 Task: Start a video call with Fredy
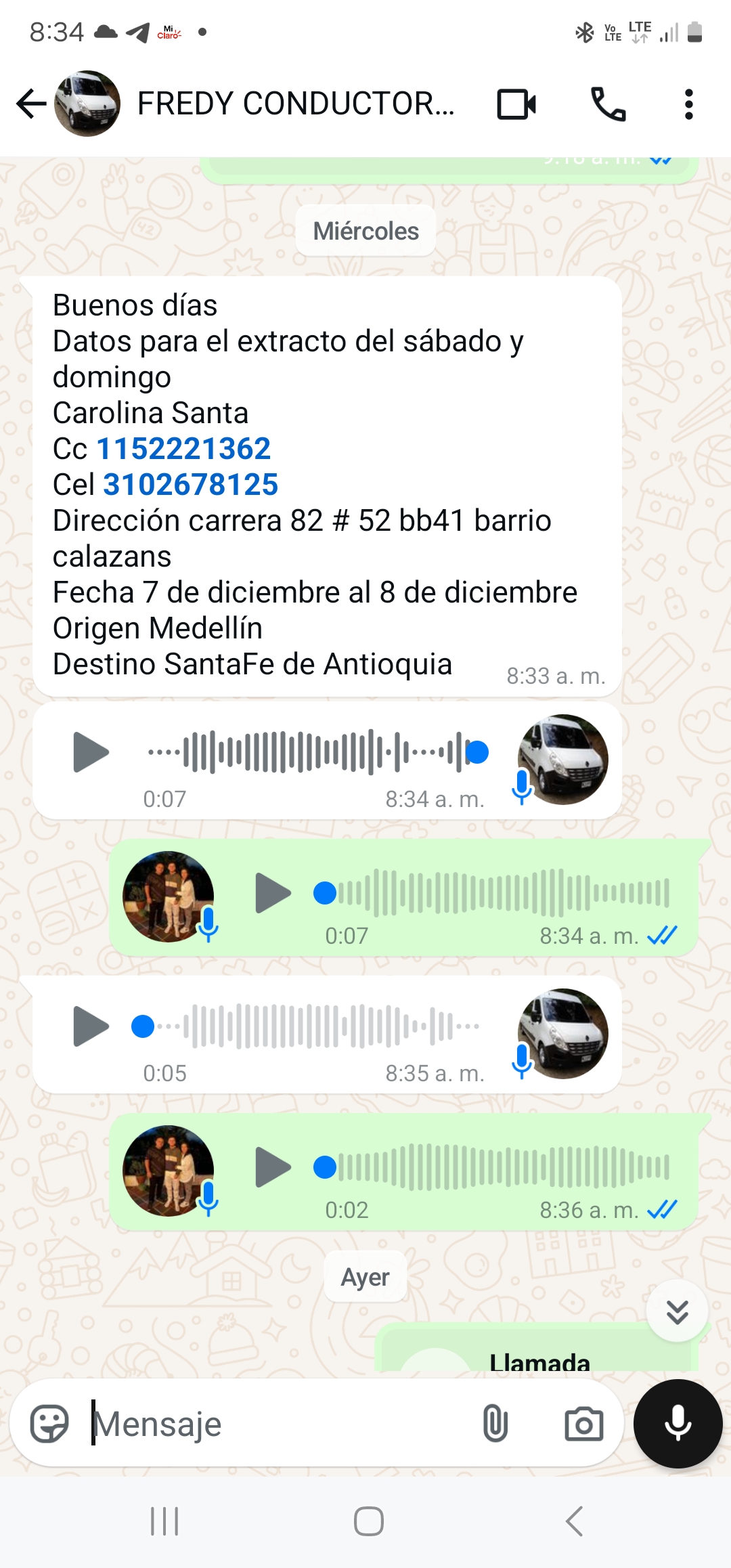516,104
